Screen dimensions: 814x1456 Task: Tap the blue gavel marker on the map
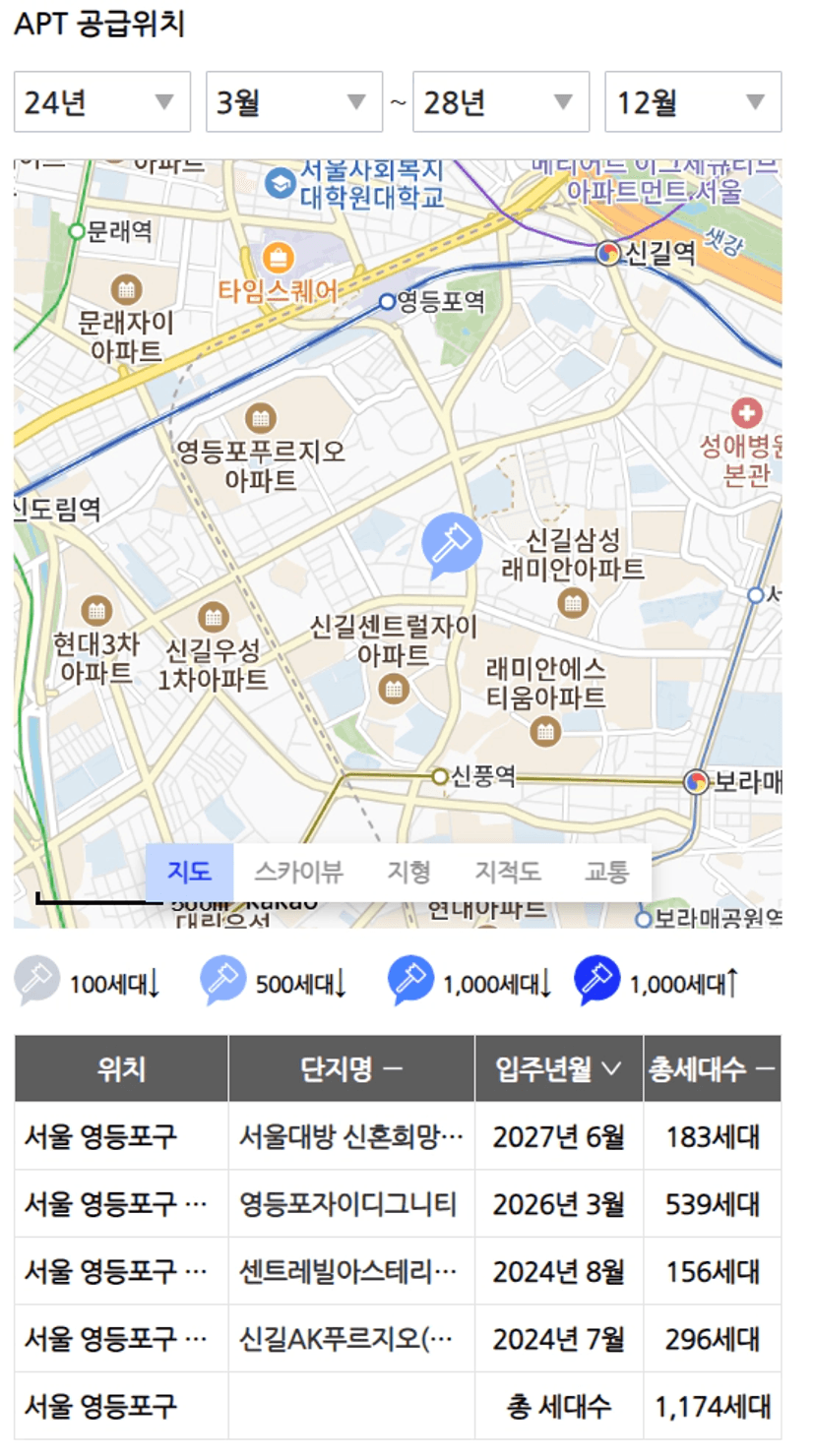point(451,545)
